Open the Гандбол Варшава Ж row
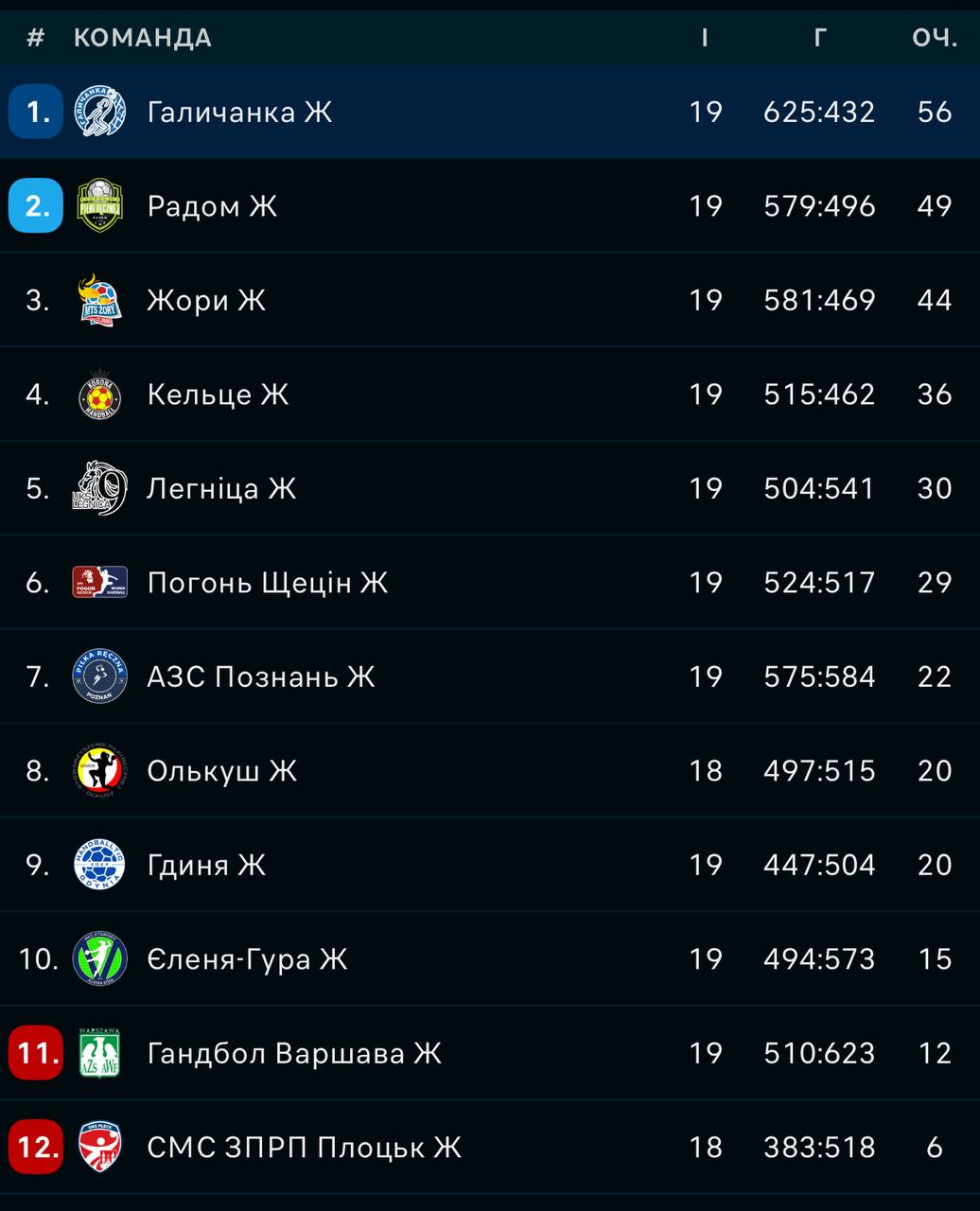This screenshot has height=1211, width=980. coord(294,1053)
